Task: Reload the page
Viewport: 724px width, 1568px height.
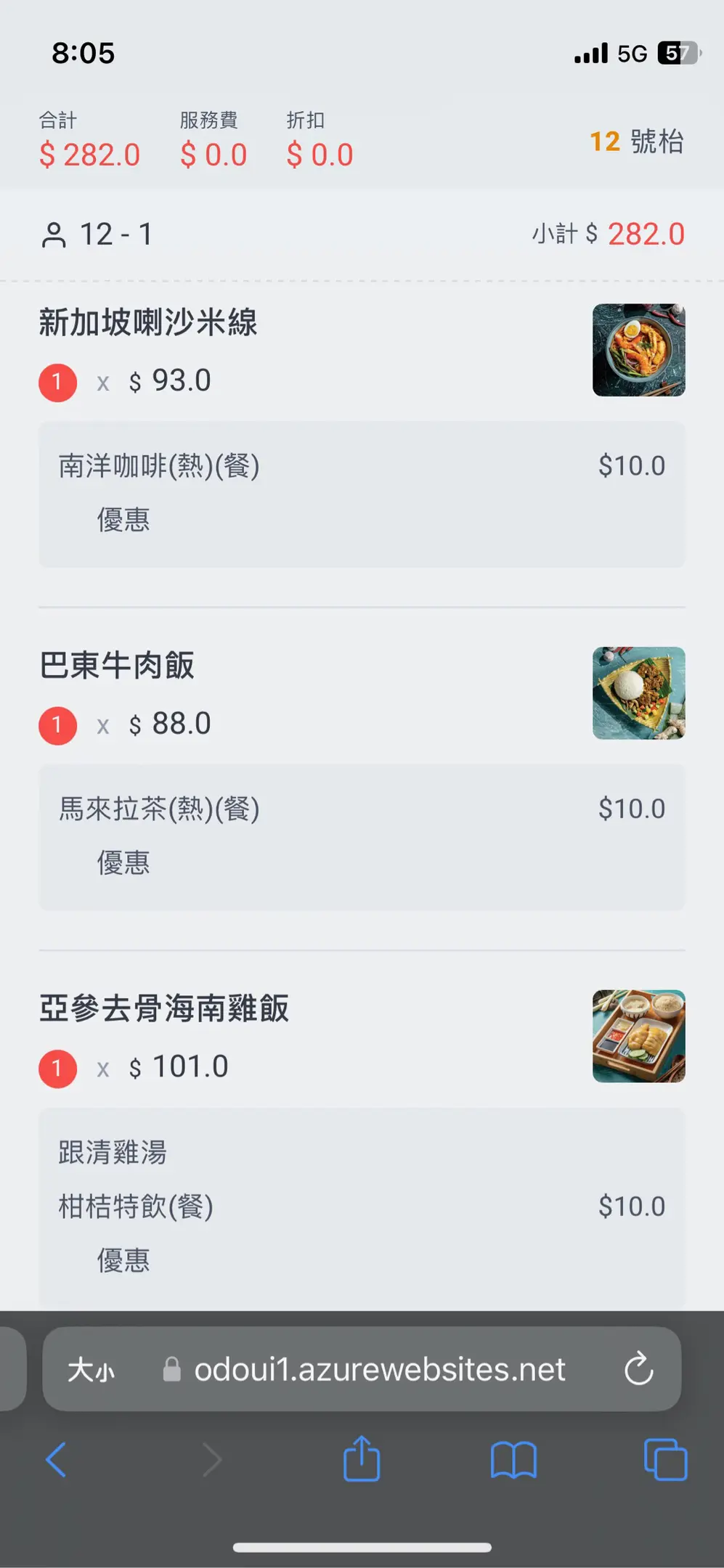Action: click(x=639, y=1369)
